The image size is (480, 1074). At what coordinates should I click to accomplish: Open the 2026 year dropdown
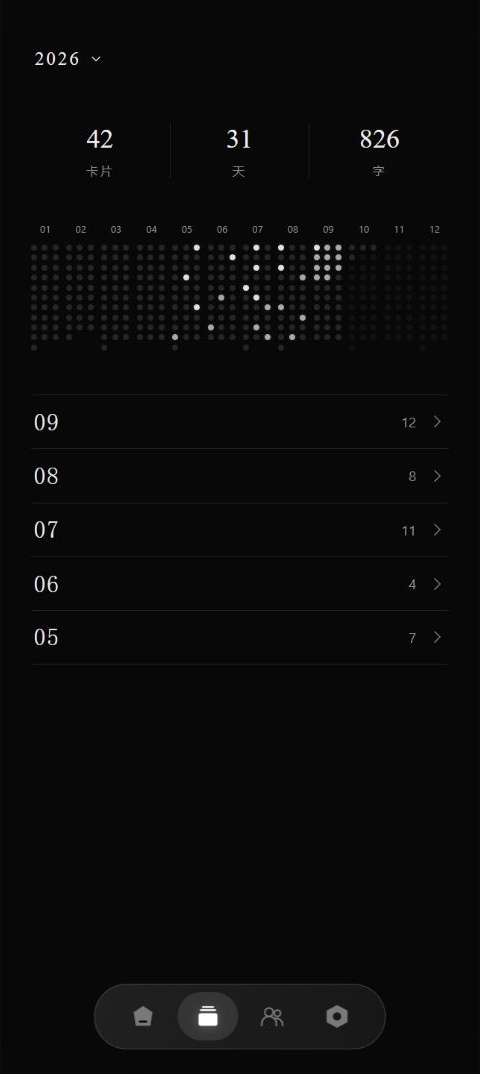68,59
